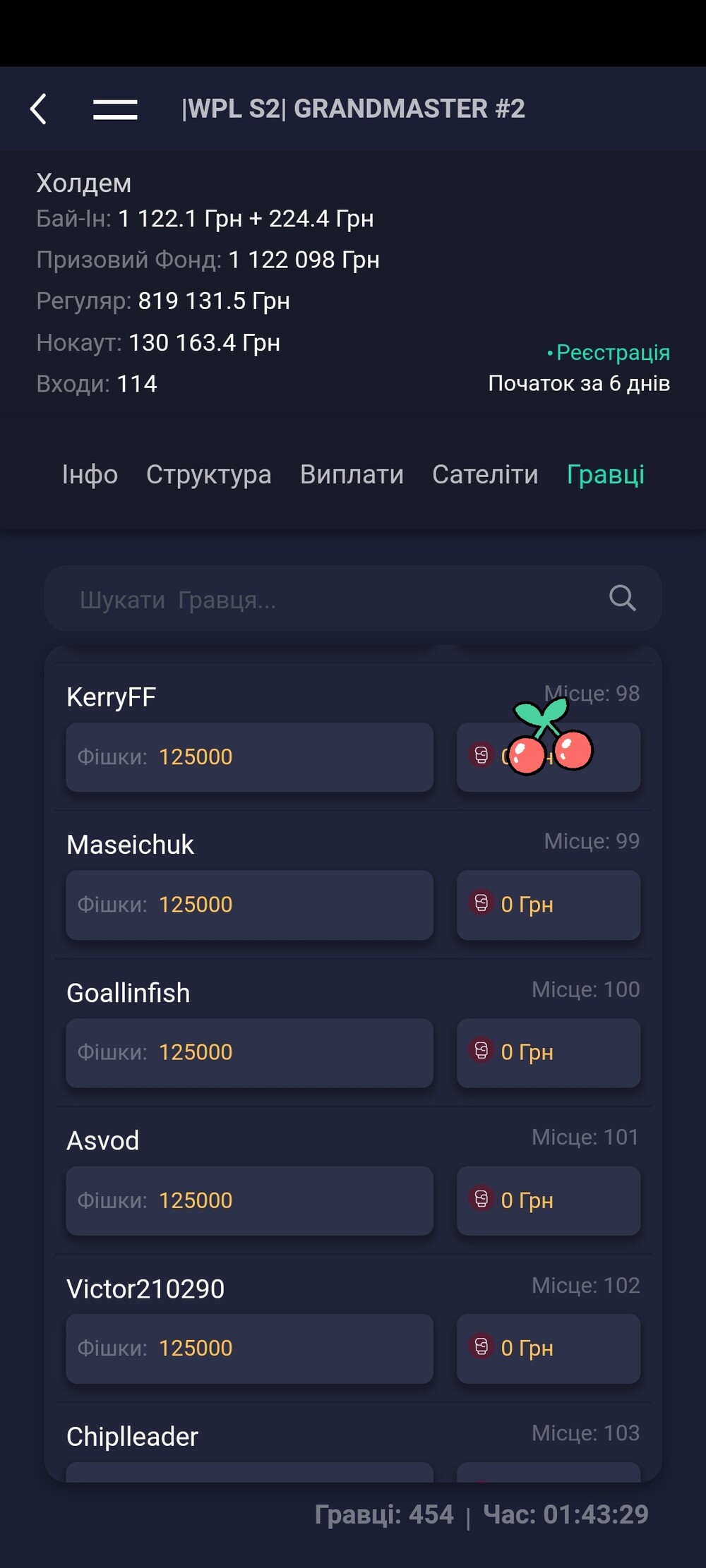Switch to the Інфо tab
Screen dimensions: 706x1568
(x=90, y=474)
